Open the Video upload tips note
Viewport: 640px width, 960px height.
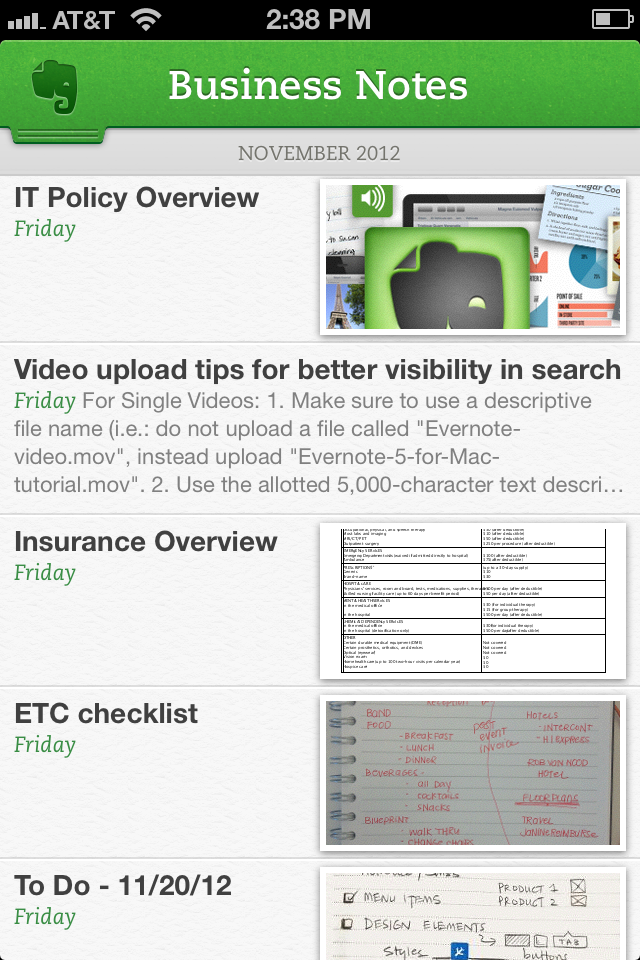point(318,370)
